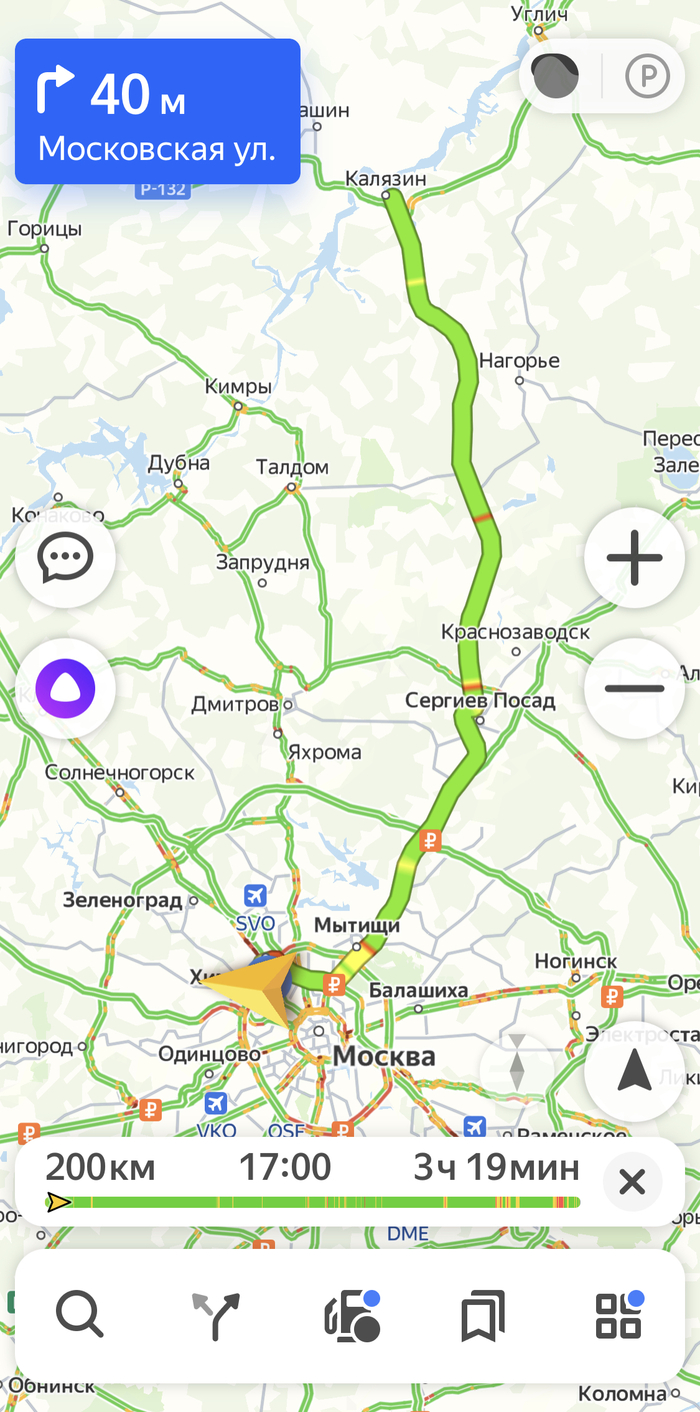Image resolution: width=700 pixels, height=1412 pixels.
Task: Open the gas stations section
Action: 352,1315
